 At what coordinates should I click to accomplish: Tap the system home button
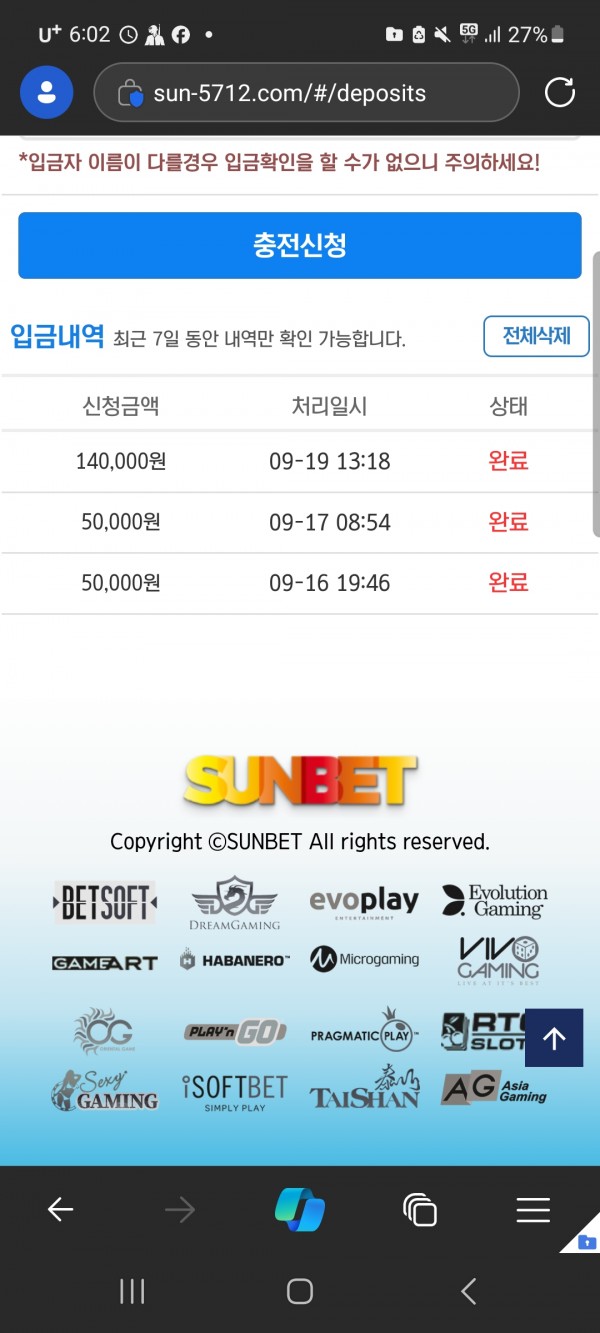coord(300,1291)
